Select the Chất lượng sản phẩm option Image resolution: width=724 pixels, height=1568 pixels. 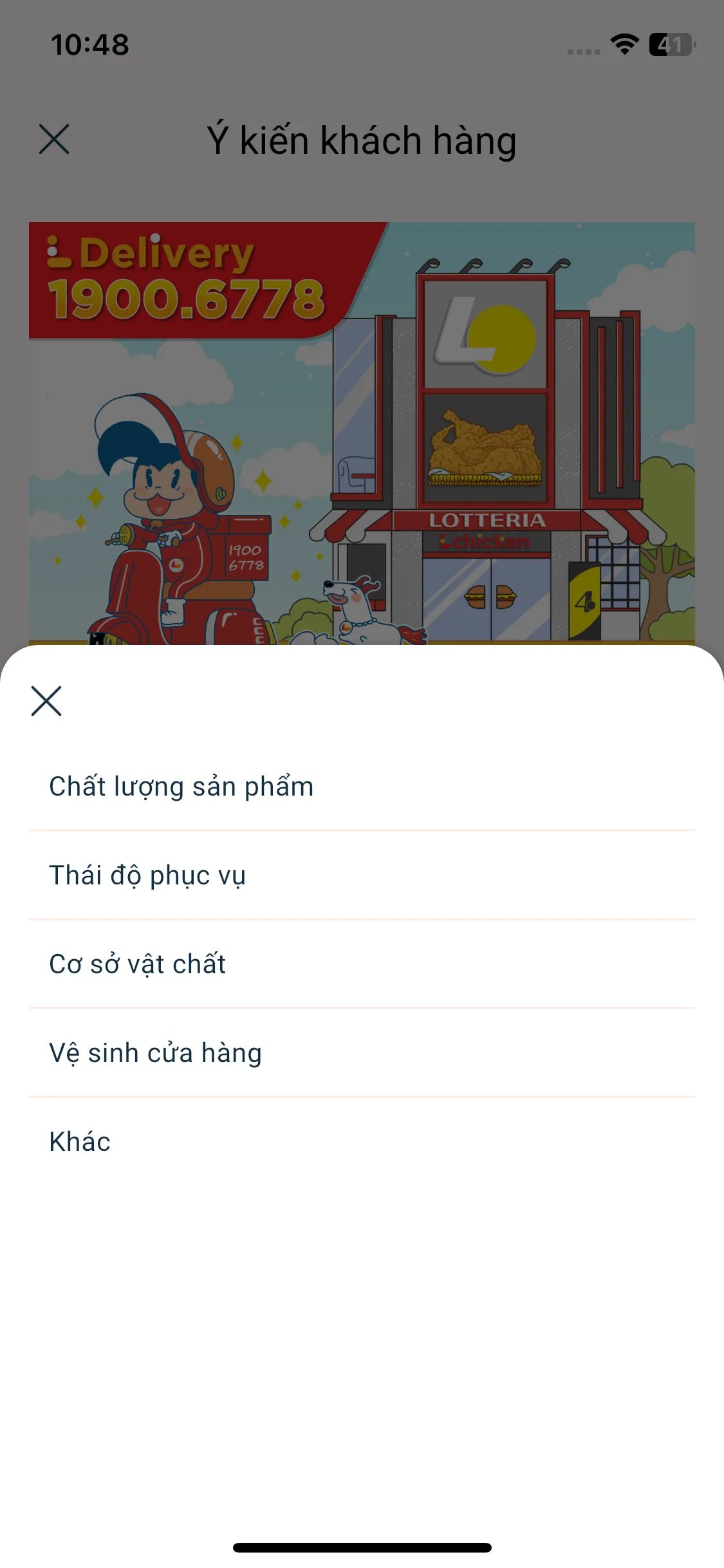pos(181,785)
